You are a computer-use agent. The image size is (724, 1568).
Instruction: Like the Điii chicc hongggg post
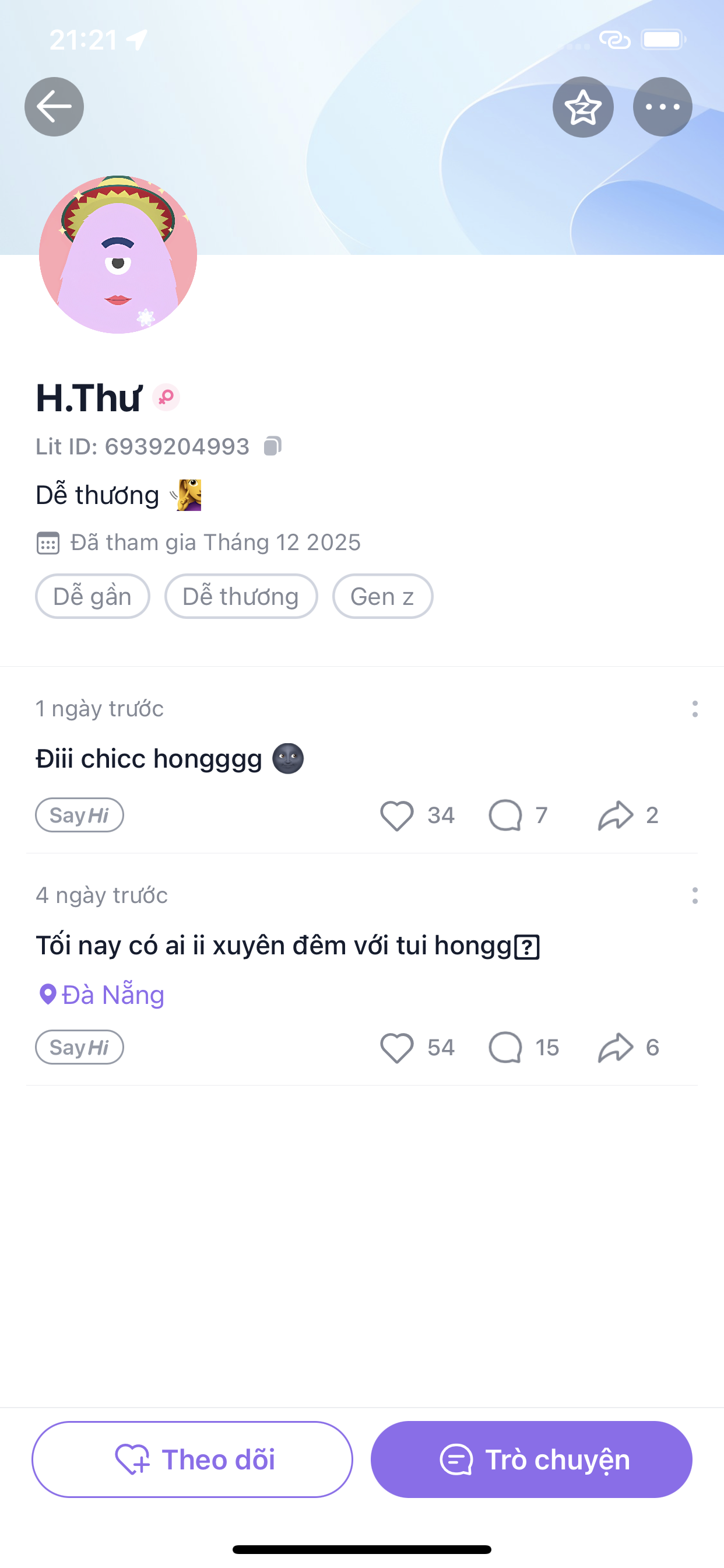[x=396, y=815]
